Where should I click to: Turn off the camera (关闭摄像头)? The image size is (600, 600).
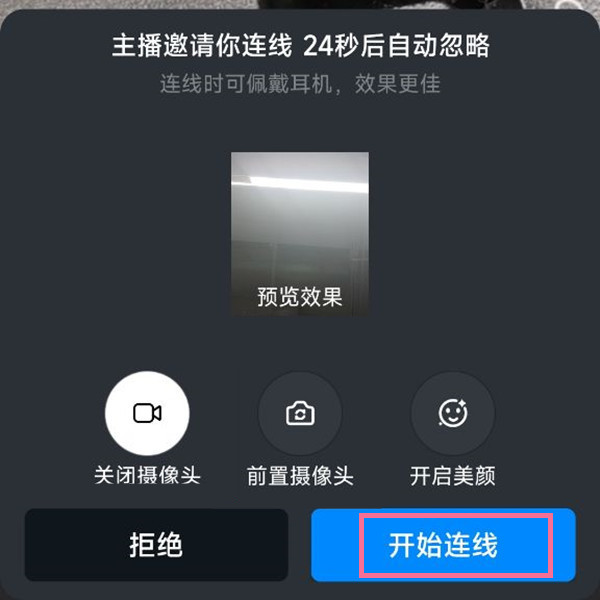coord(147,413)
